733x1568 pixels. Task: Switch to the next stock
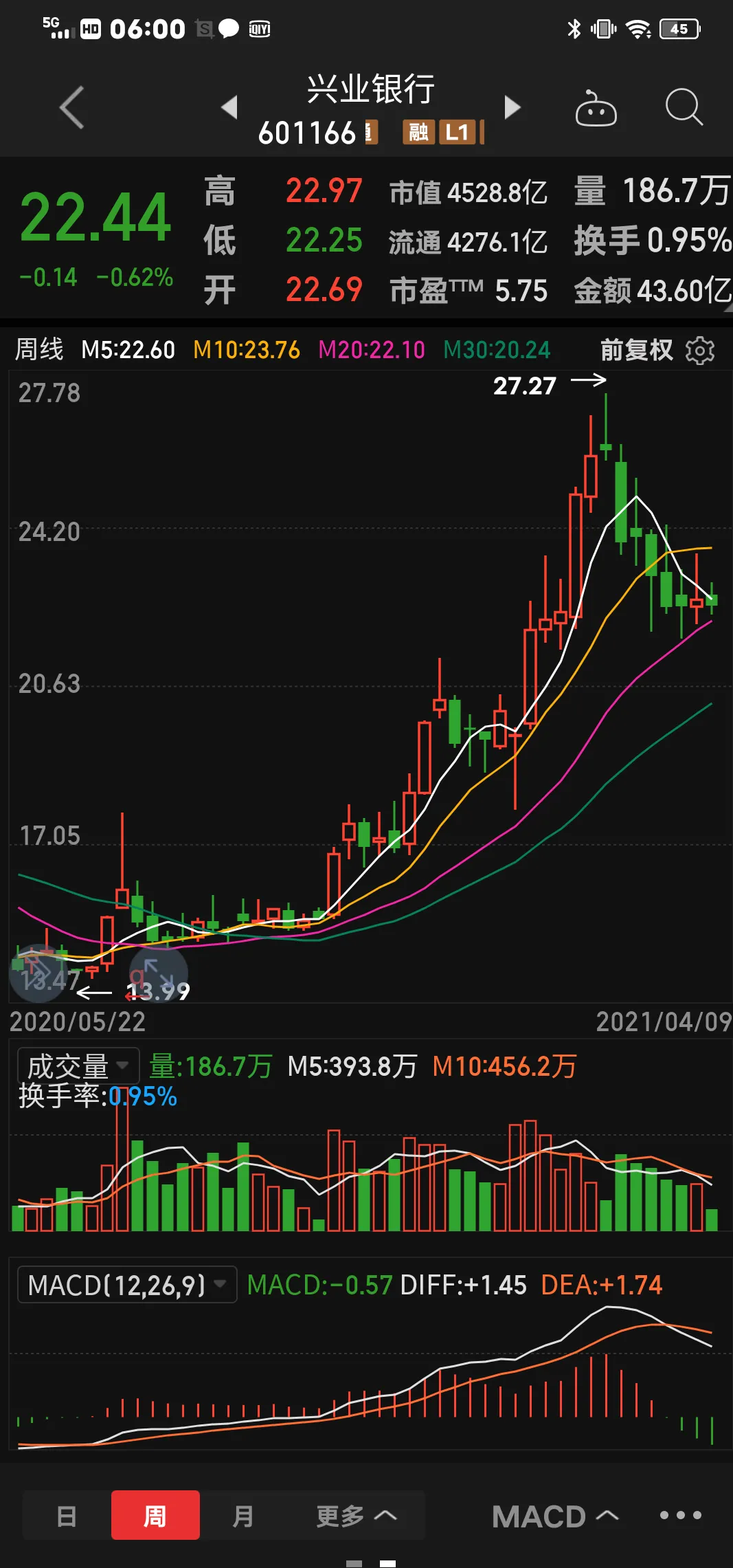click(512, 107)
